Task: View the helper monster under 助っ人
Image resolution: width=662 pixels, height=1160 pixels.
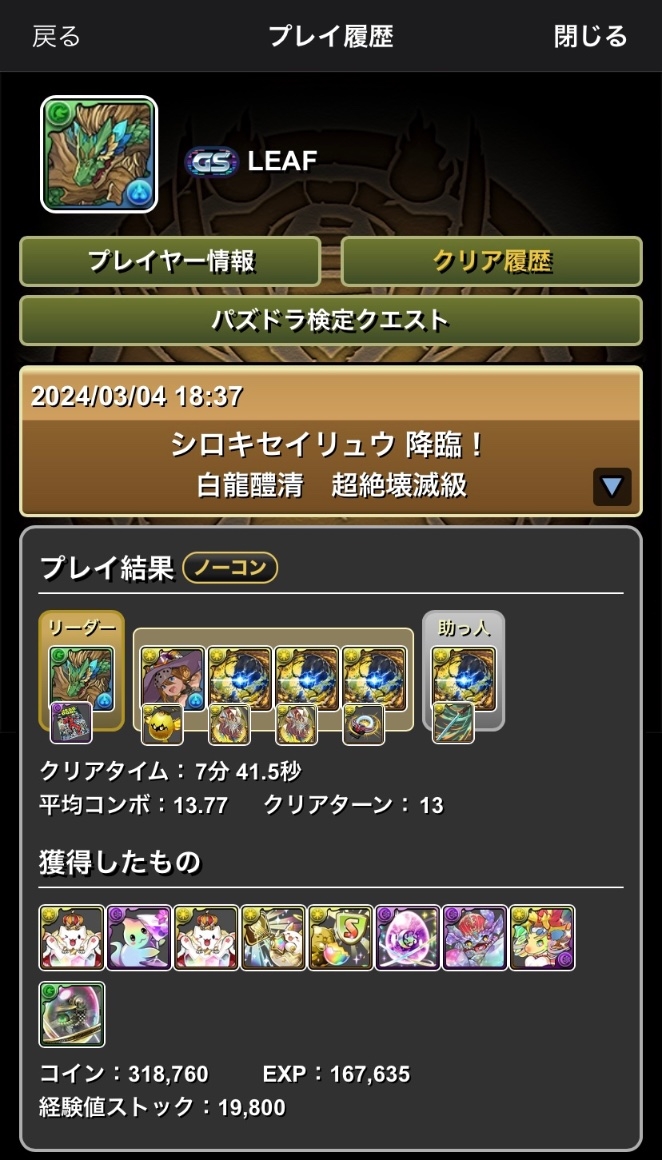Action: coord(464,678)
